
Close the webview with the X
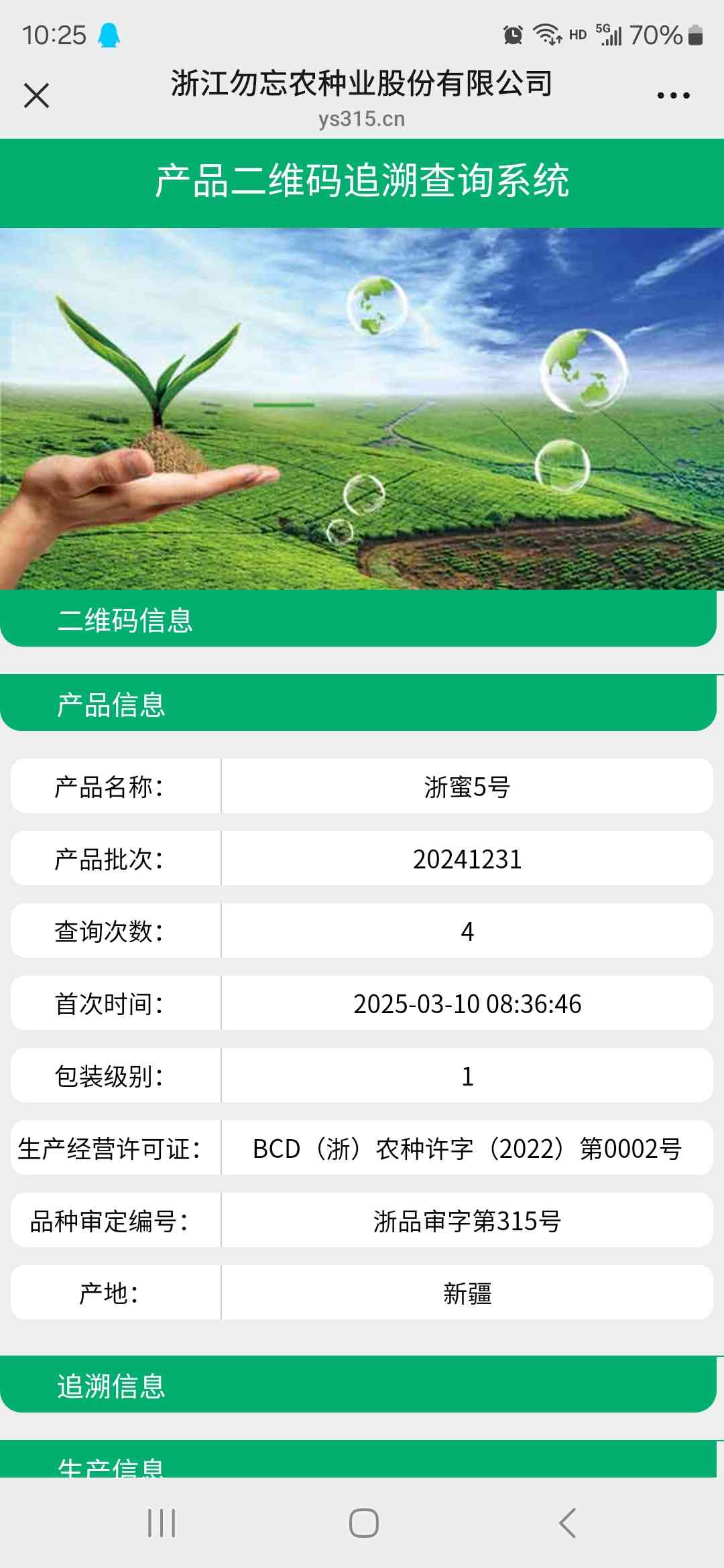click(36, 95)
